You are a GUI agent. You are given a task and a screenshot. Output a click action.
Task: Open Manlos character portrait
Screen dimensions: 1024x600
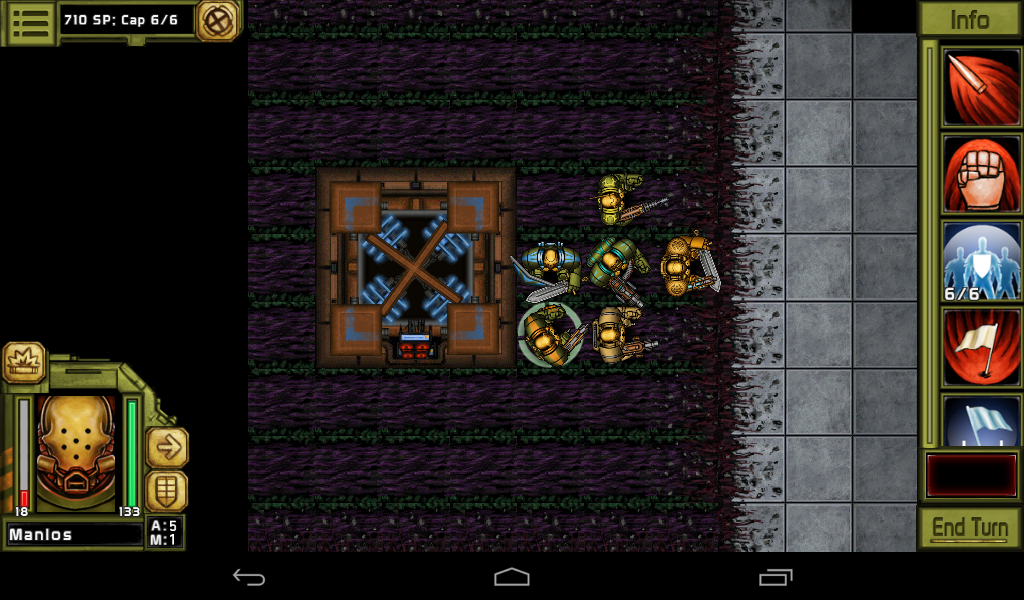click(76, 451)
